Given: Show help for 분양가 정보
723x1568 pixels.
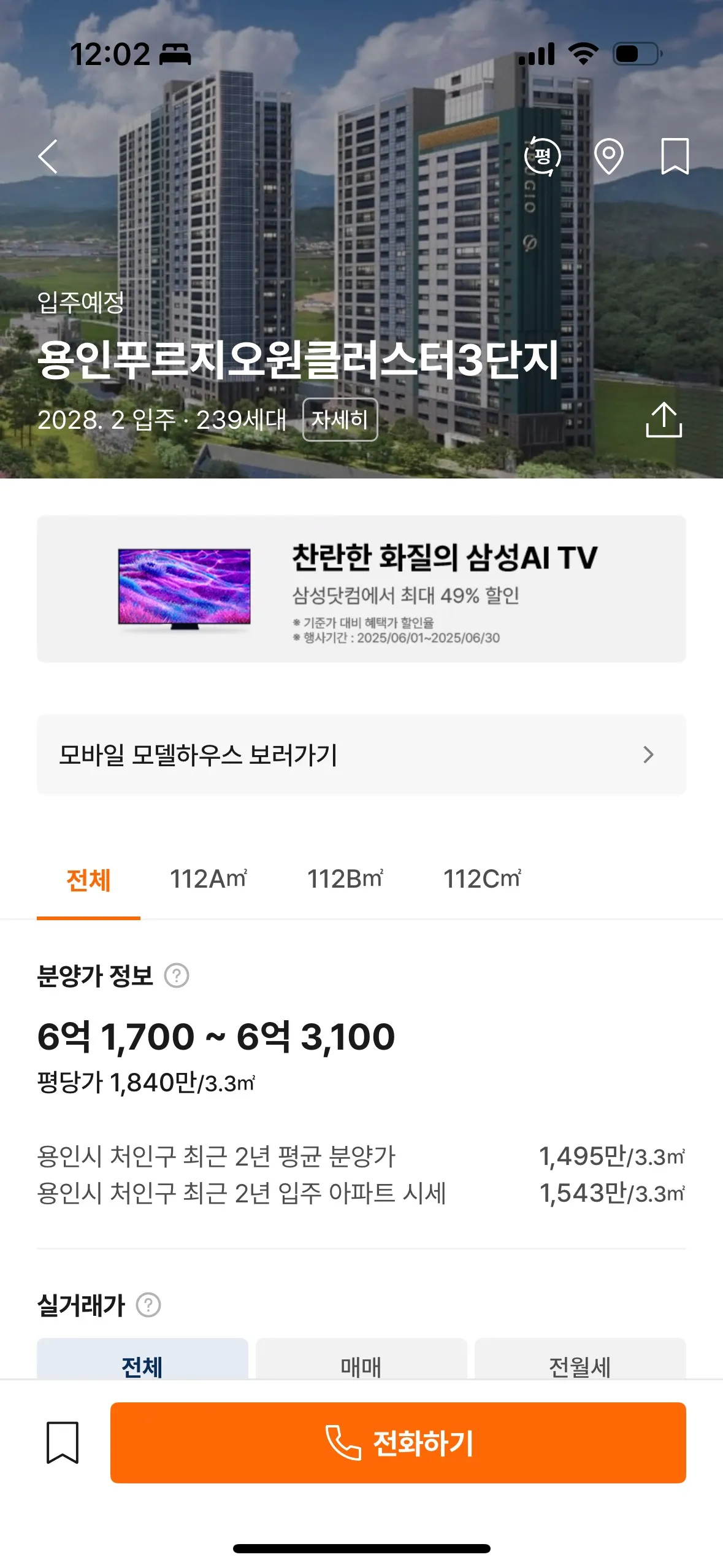Looking at the screenshot, I should pos(177,975).
